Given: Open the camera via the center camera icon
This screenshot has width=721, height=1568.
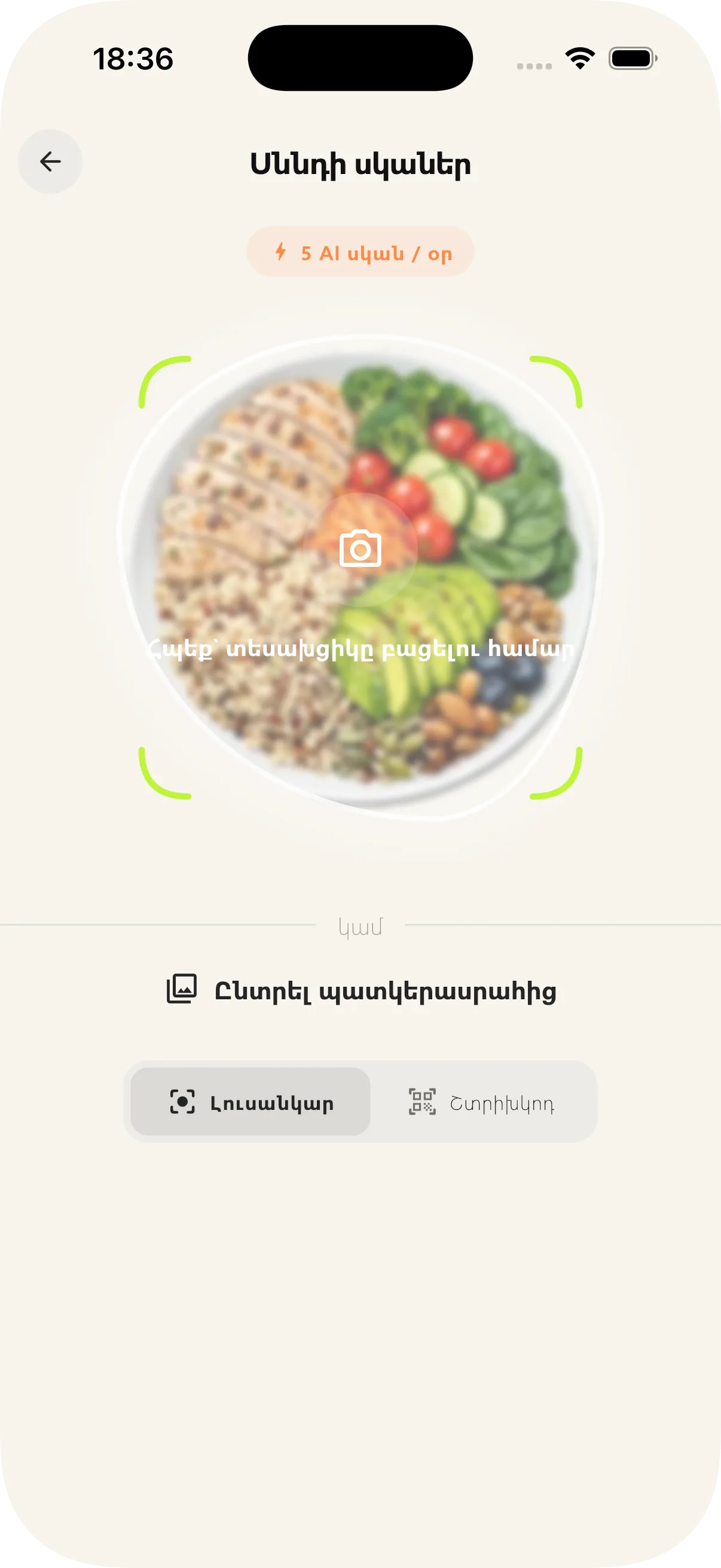Looking at the screenshot, I should (360, 550).
